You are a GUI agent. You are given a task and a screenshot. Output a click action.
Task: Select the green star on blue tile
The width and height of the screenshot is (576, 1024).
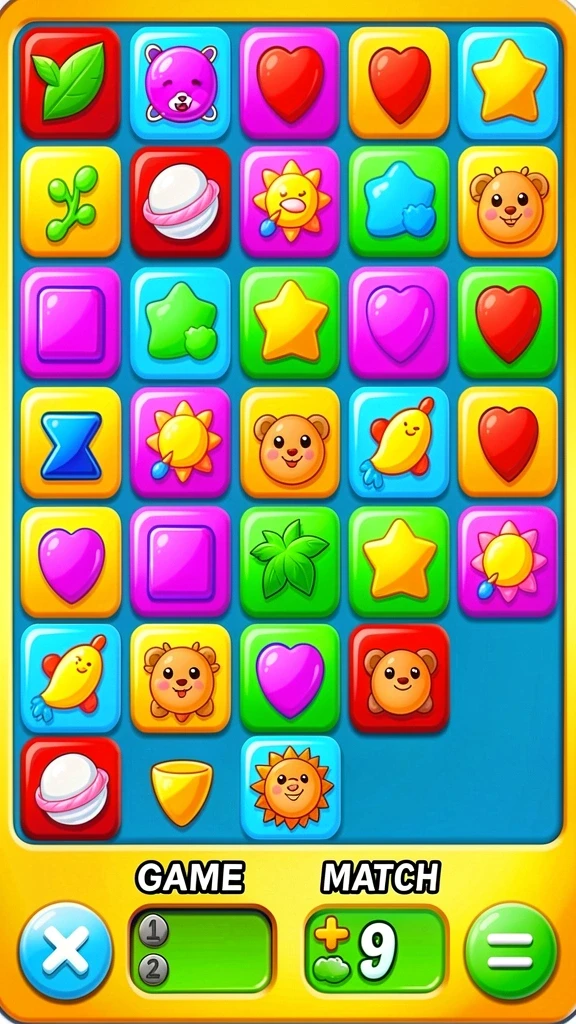[x=180, y=323]
